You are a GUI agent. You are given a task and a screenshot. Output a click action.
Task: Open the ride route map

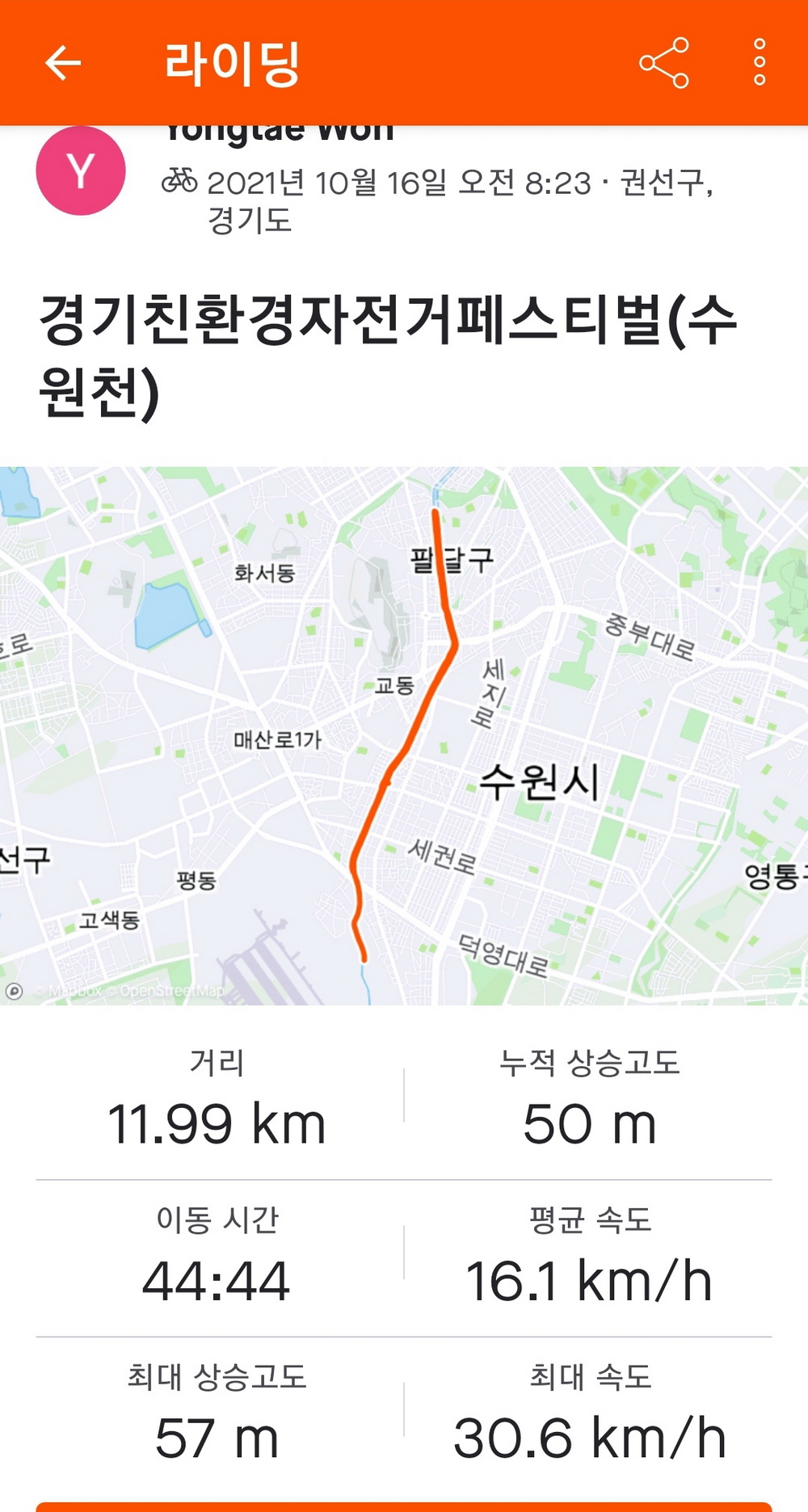pos(404,735)
